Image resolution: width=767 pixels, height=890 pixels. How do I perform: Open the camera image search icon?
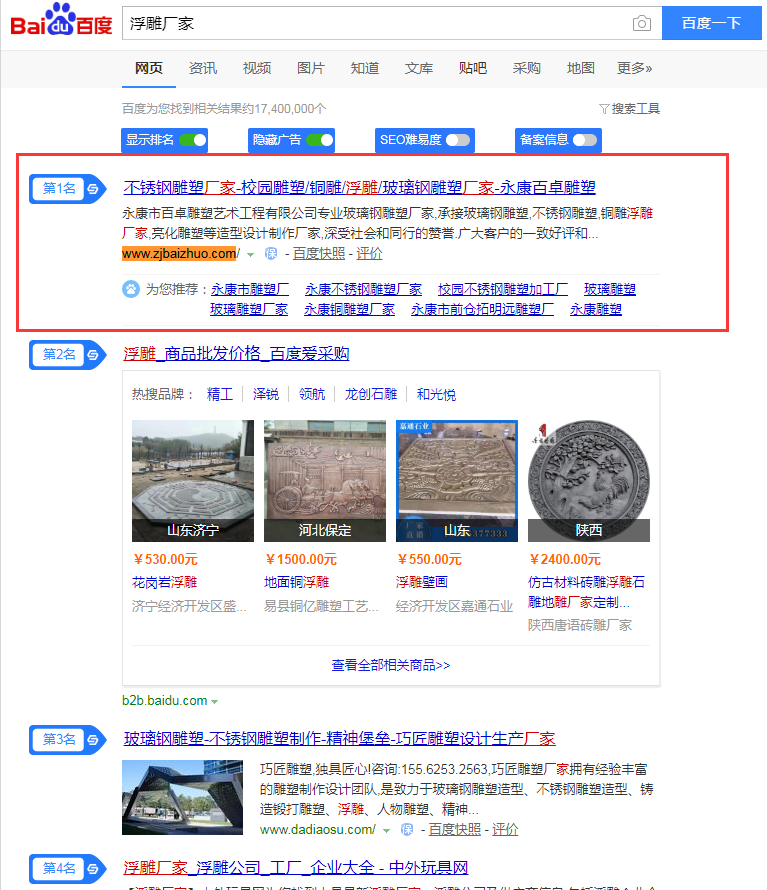641,23
